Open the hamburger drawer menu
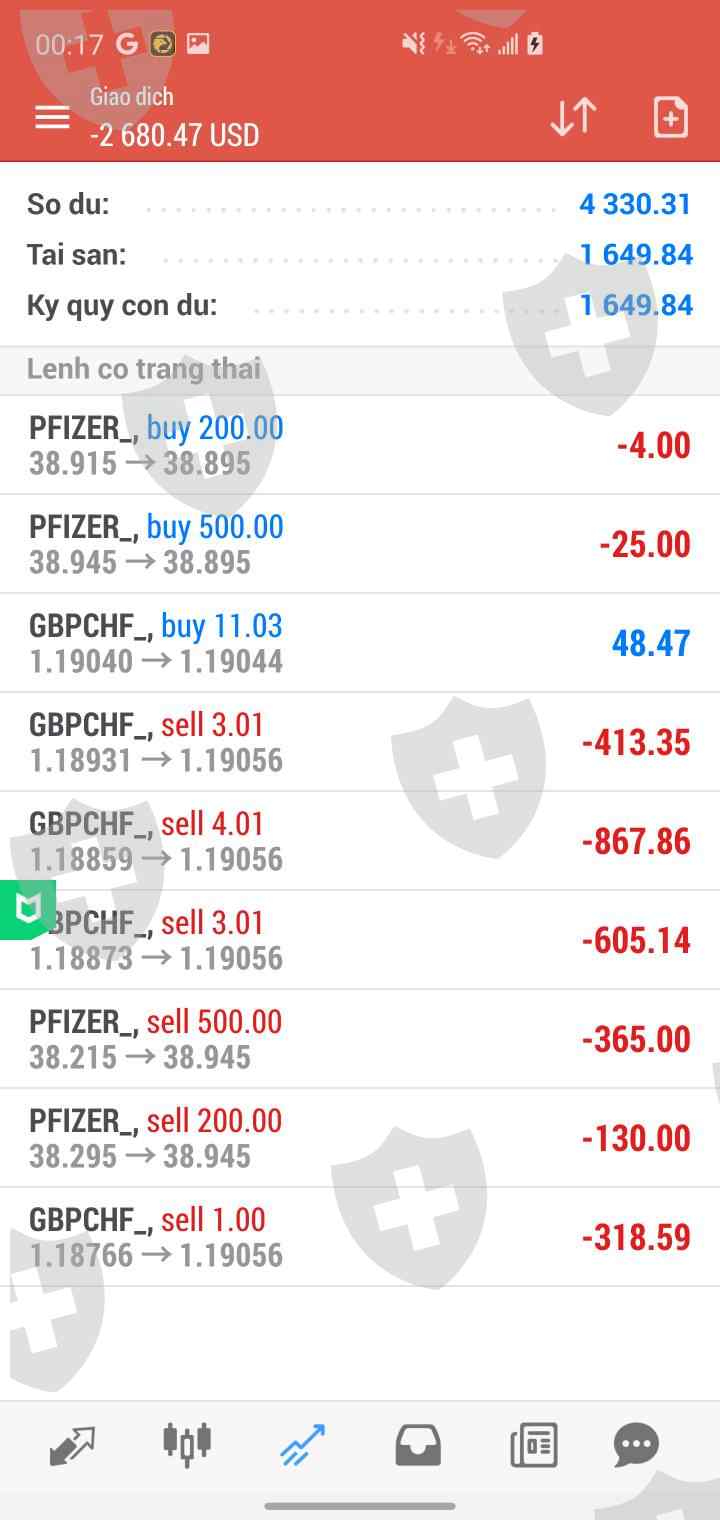 pos(52,117)
